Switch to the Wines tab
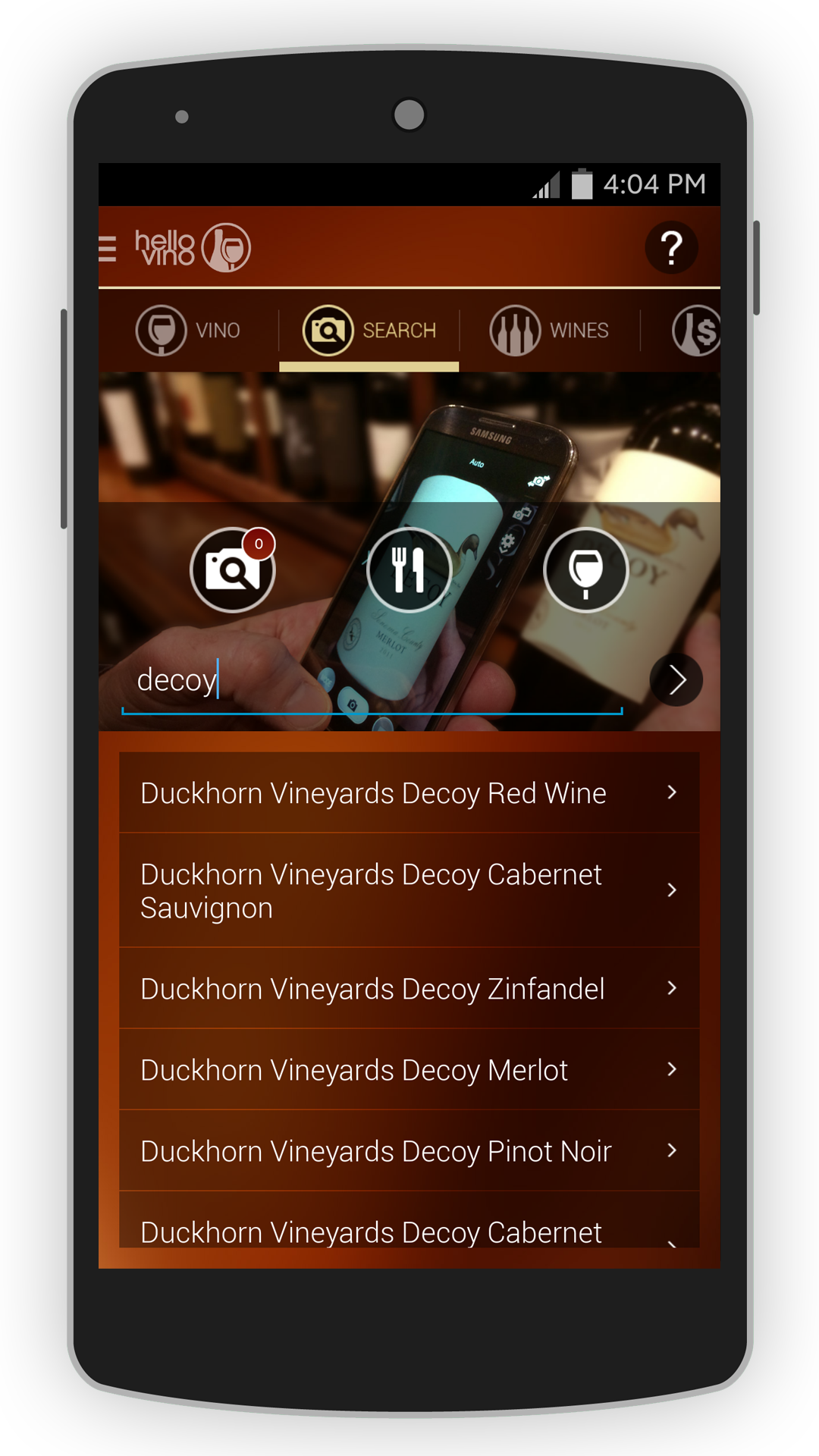819x1456 pixels. point(550,331)
